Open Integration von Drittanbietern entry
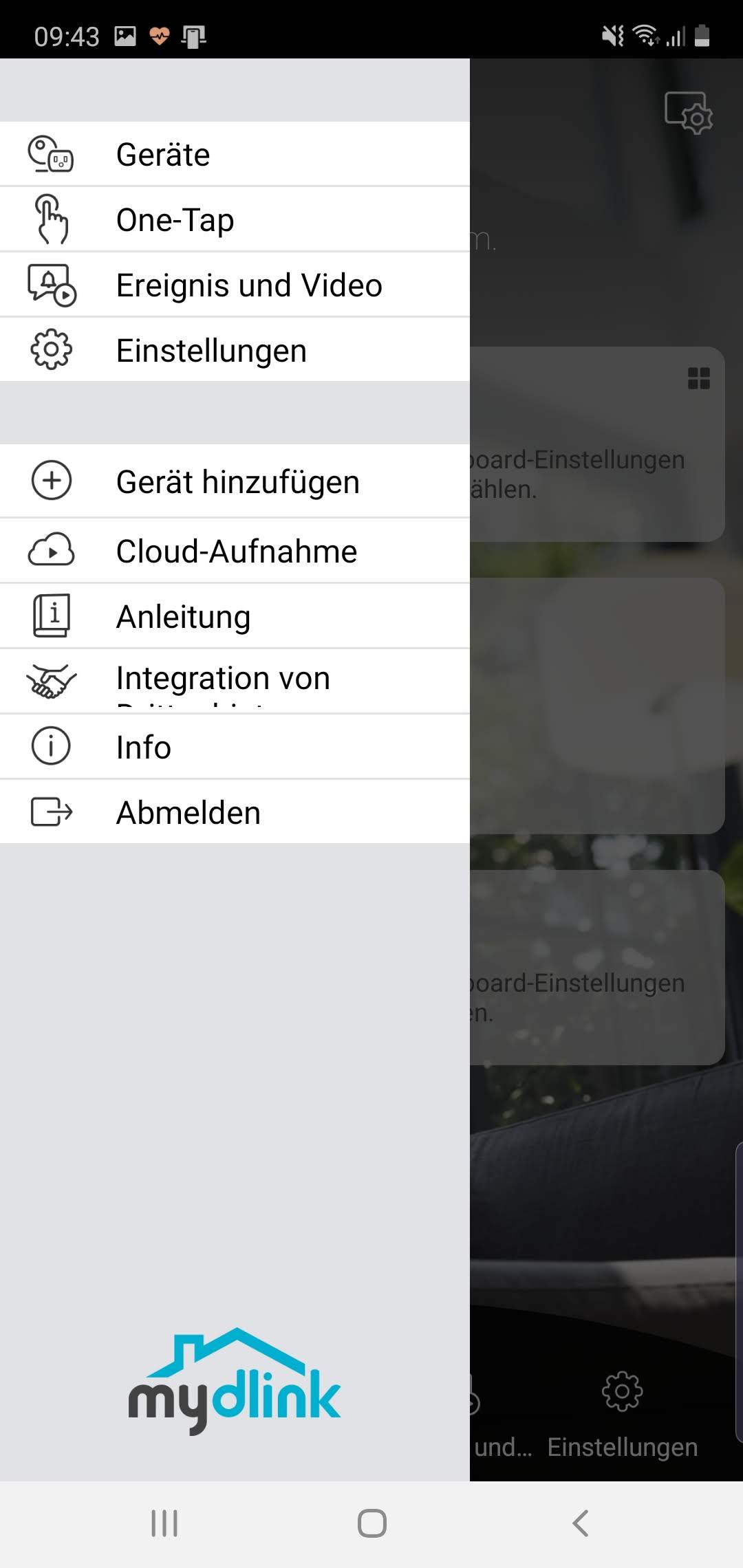The height and width of the screenshot is (1568, 743). click(234, 681)
